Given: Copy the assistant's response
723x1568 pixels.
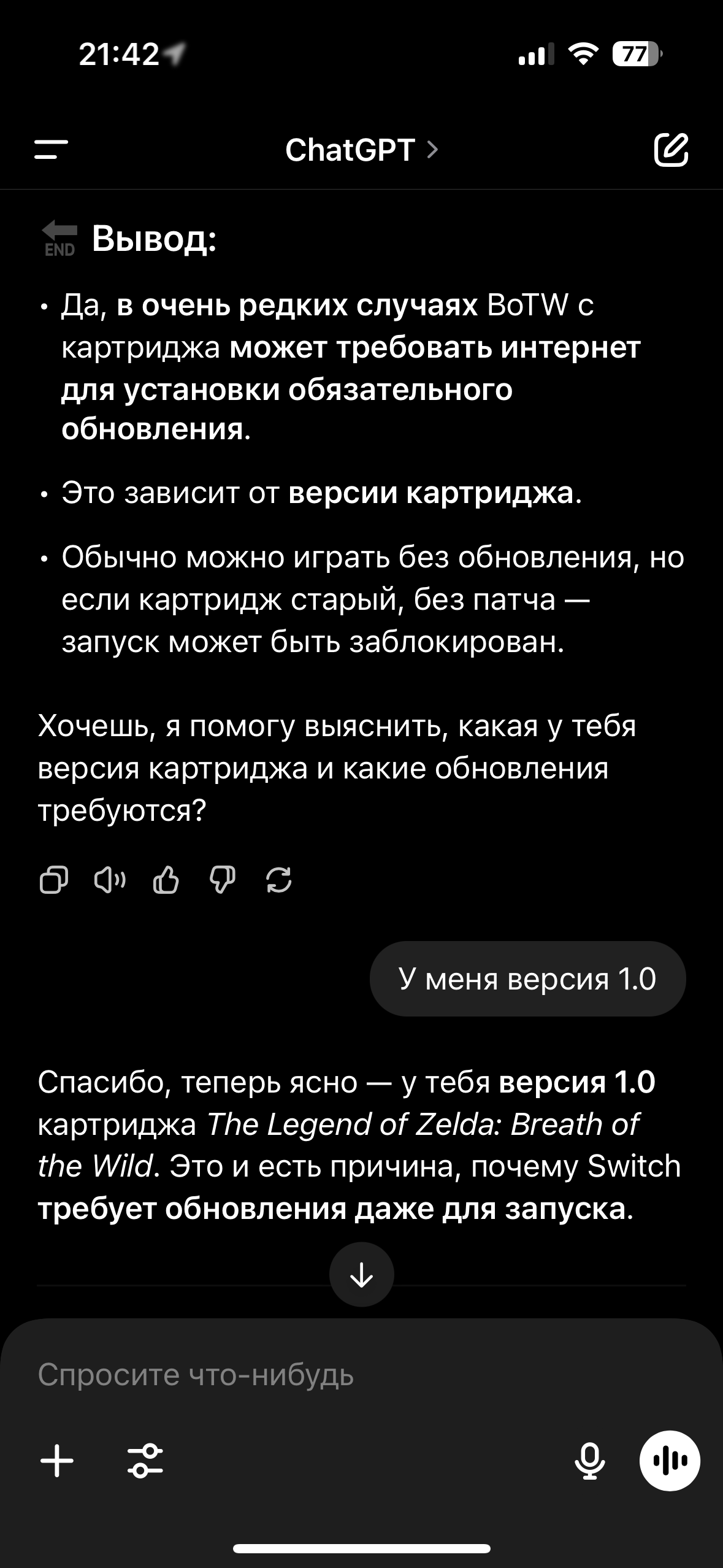Looking at the screenshot, I should pyautogui.click(x=53, y=882).
